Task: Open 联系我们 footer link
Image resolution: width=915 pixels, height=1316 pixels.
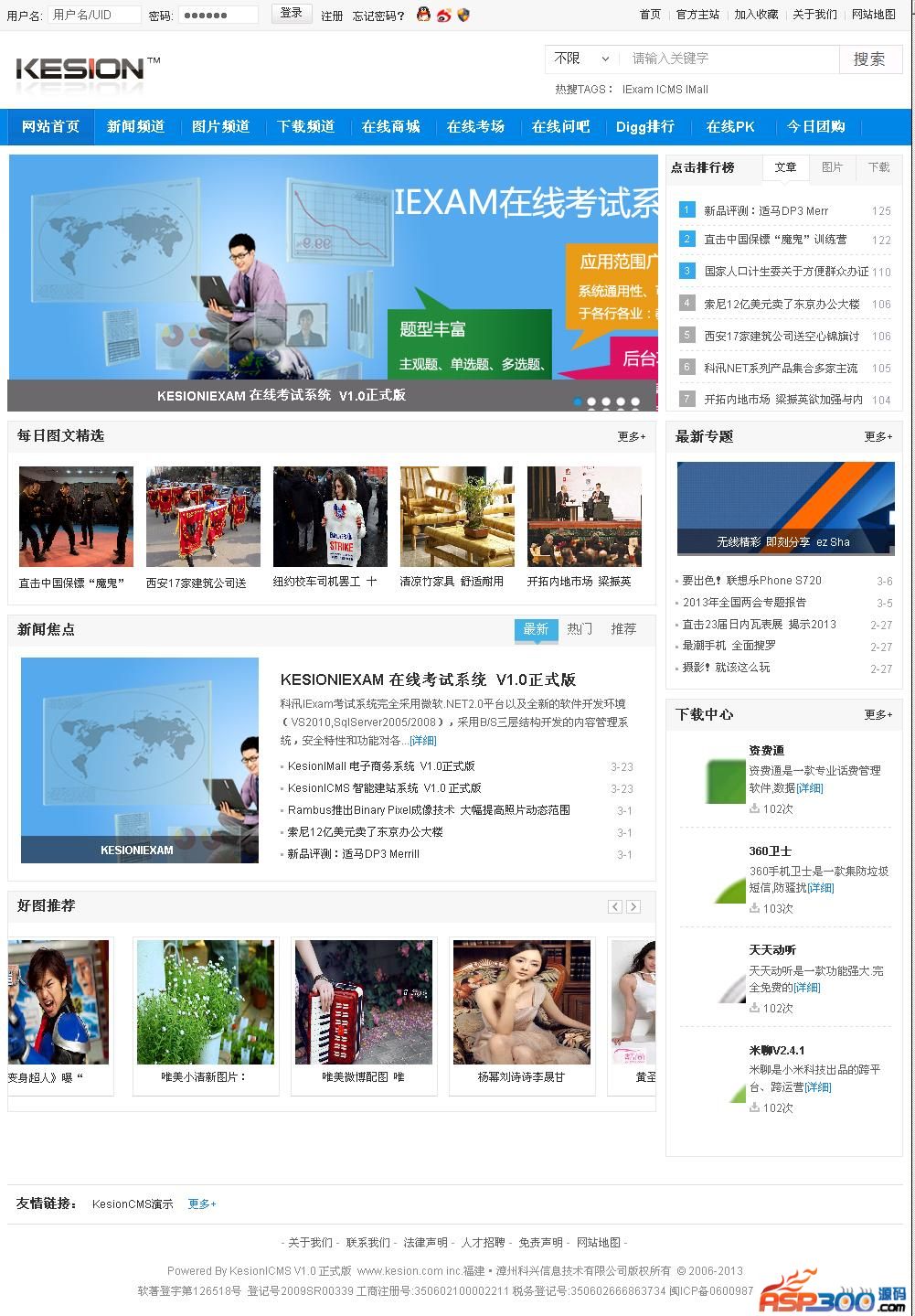Action: coord(367,1243)
